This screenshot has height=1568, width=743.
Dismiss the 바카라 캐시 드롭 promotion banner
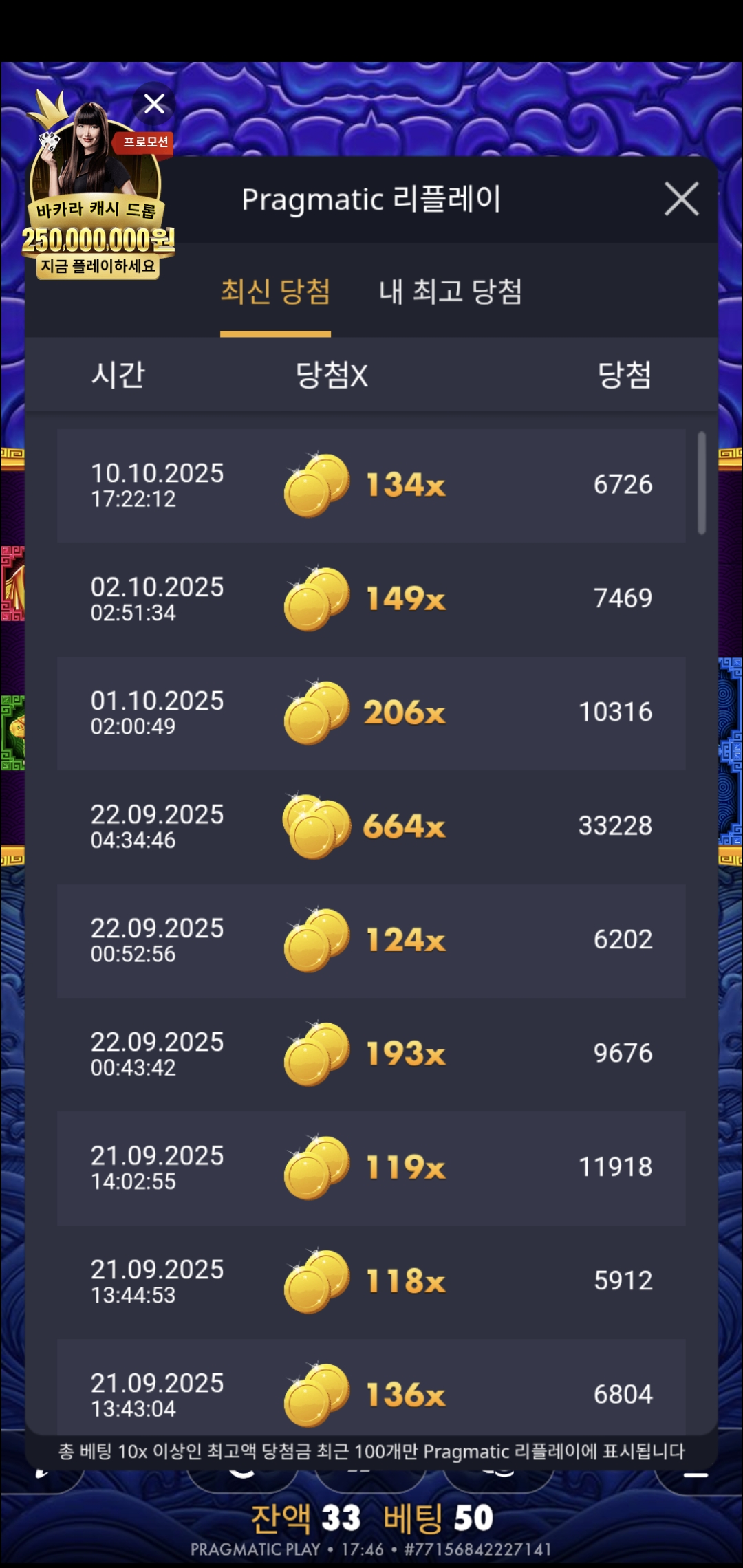click(154, 104)
